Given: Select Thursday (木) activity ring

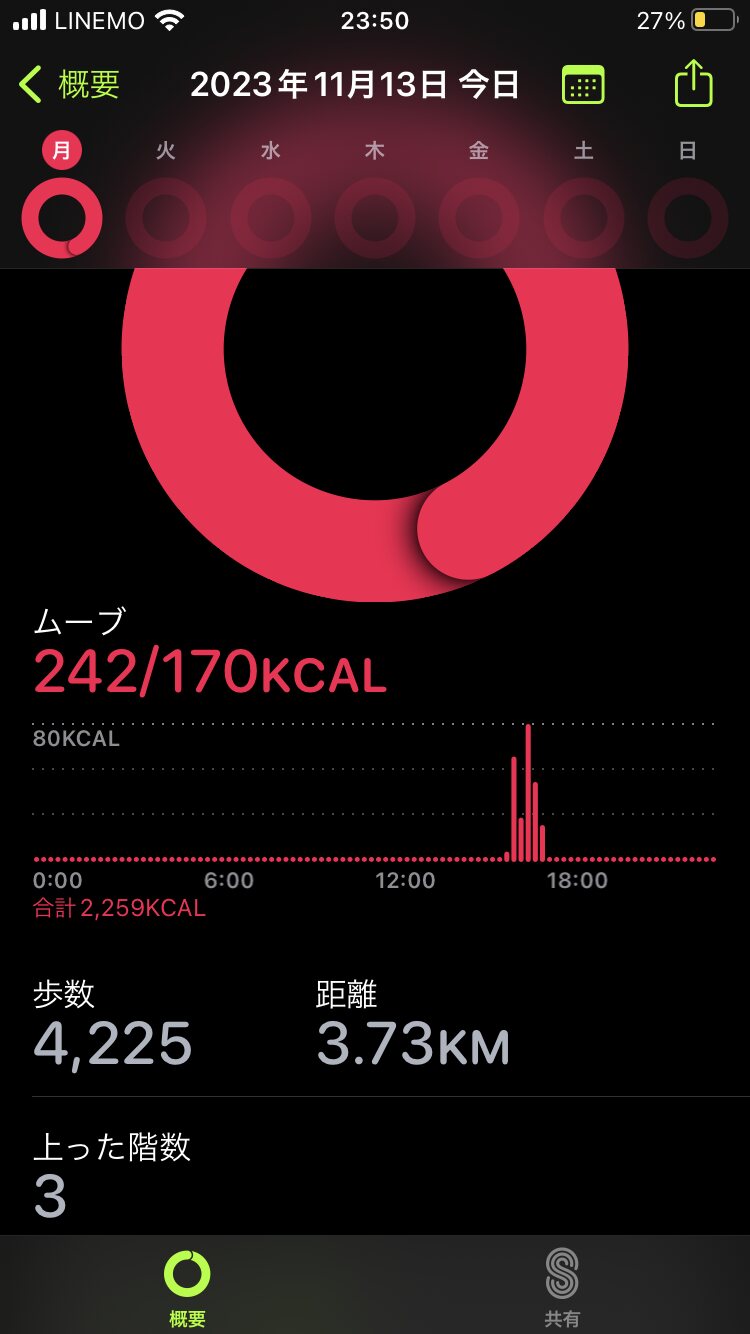Looking at the screenshot, I should pyautogui.click(x=375, y=217).
